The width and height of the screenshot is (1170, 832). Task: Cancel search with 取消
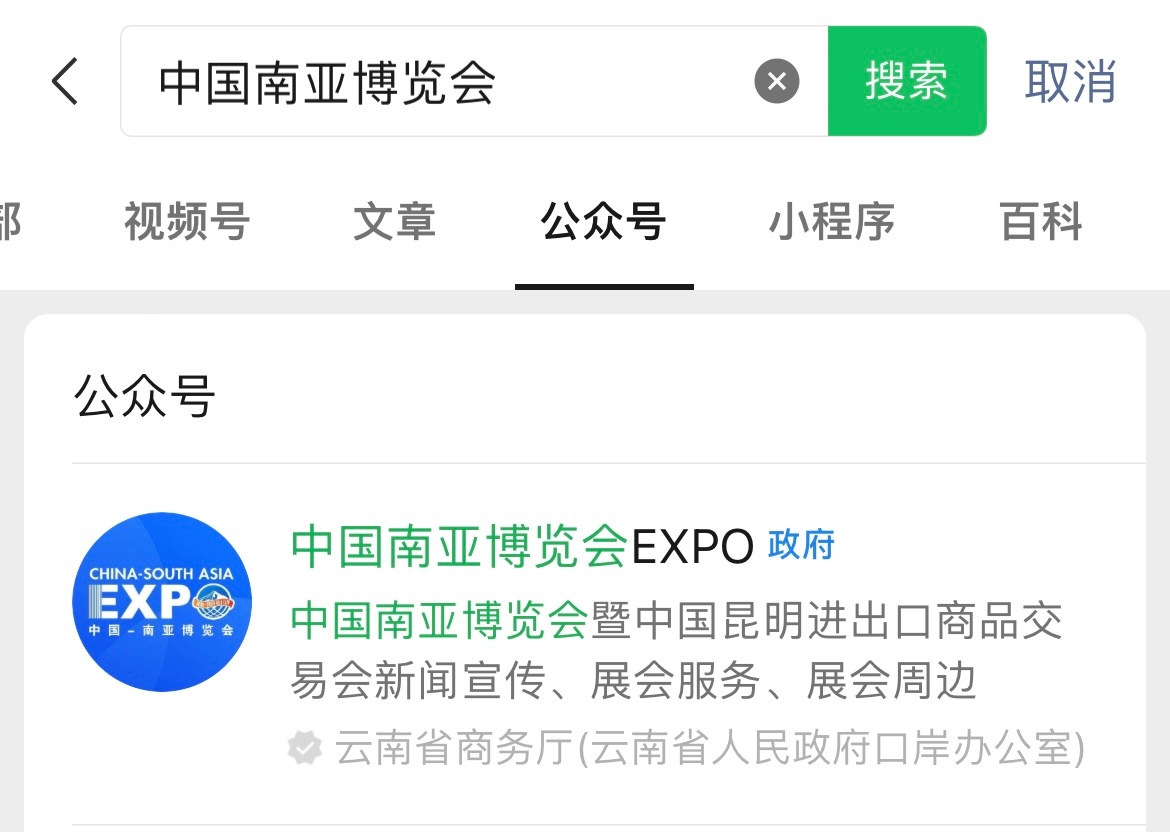click(x=1070, y=81)
